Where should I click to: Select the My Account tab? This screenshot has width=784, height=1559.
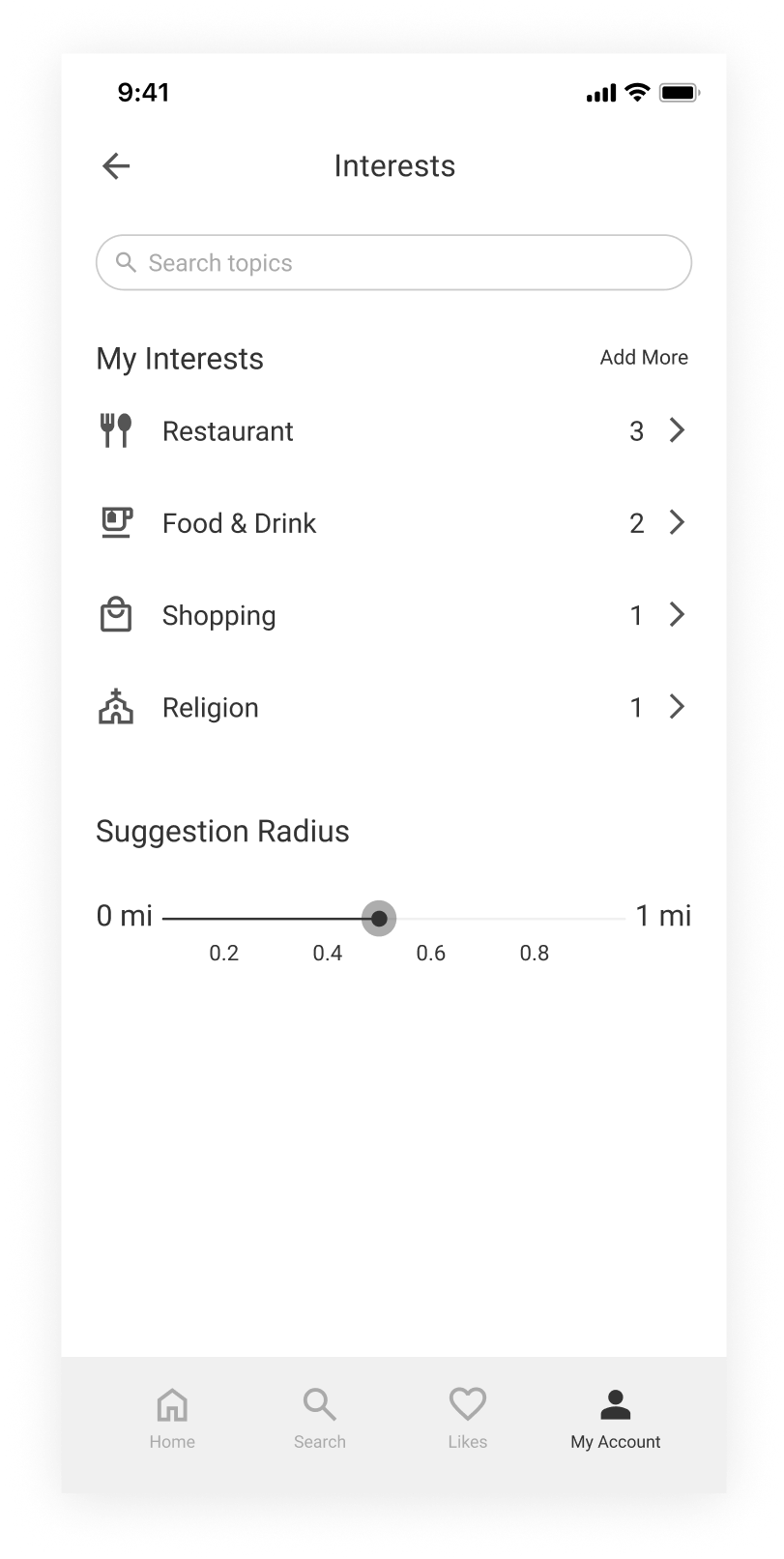point(616,1418)
